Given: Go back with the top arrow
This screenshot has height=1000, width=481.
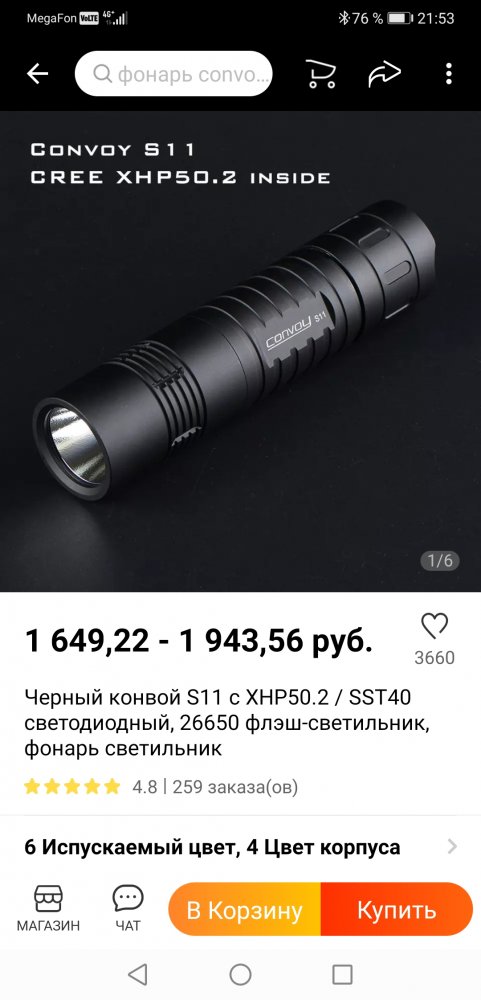Looking at the screenshot, I should (37, 74).
